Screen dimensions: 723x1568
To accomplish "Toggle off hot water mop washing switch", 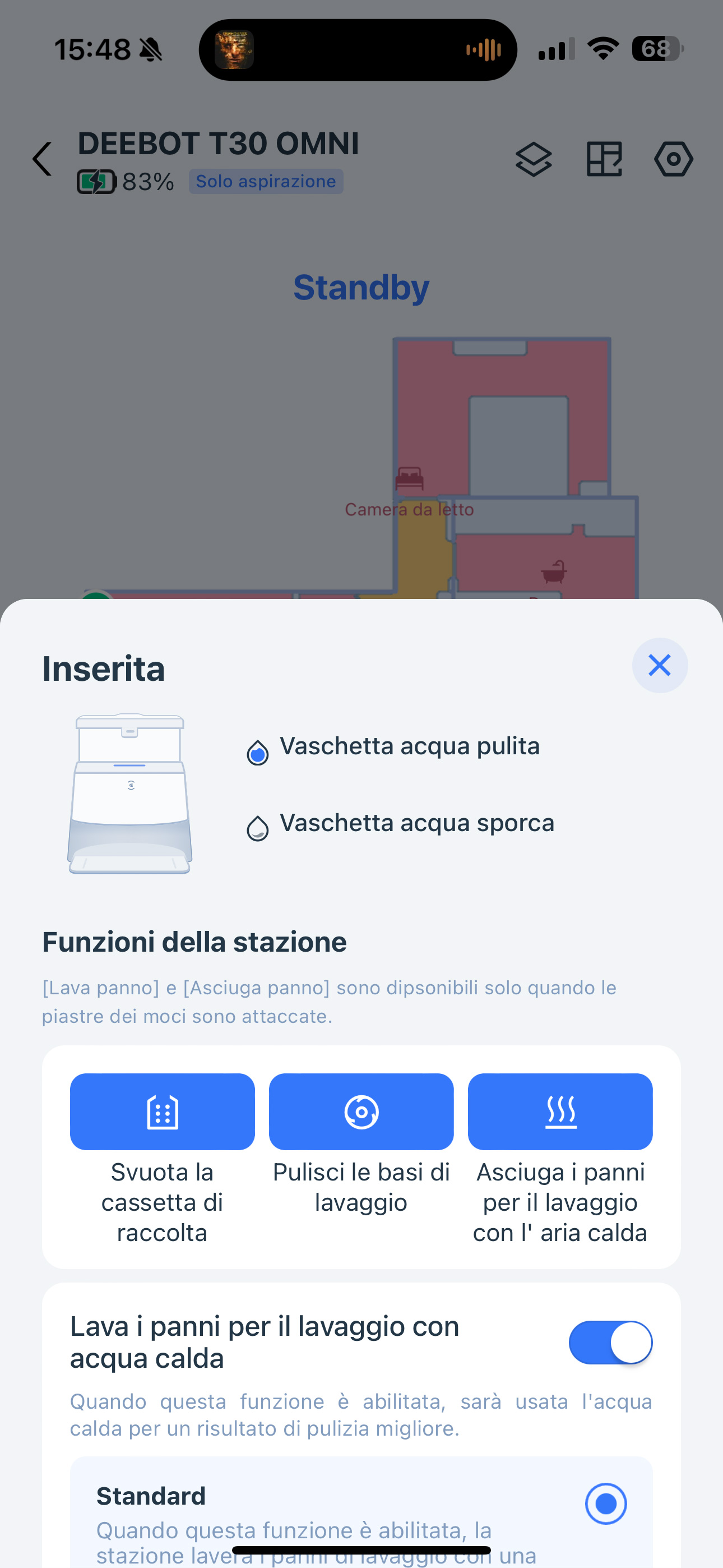I will pos(610,1342).
